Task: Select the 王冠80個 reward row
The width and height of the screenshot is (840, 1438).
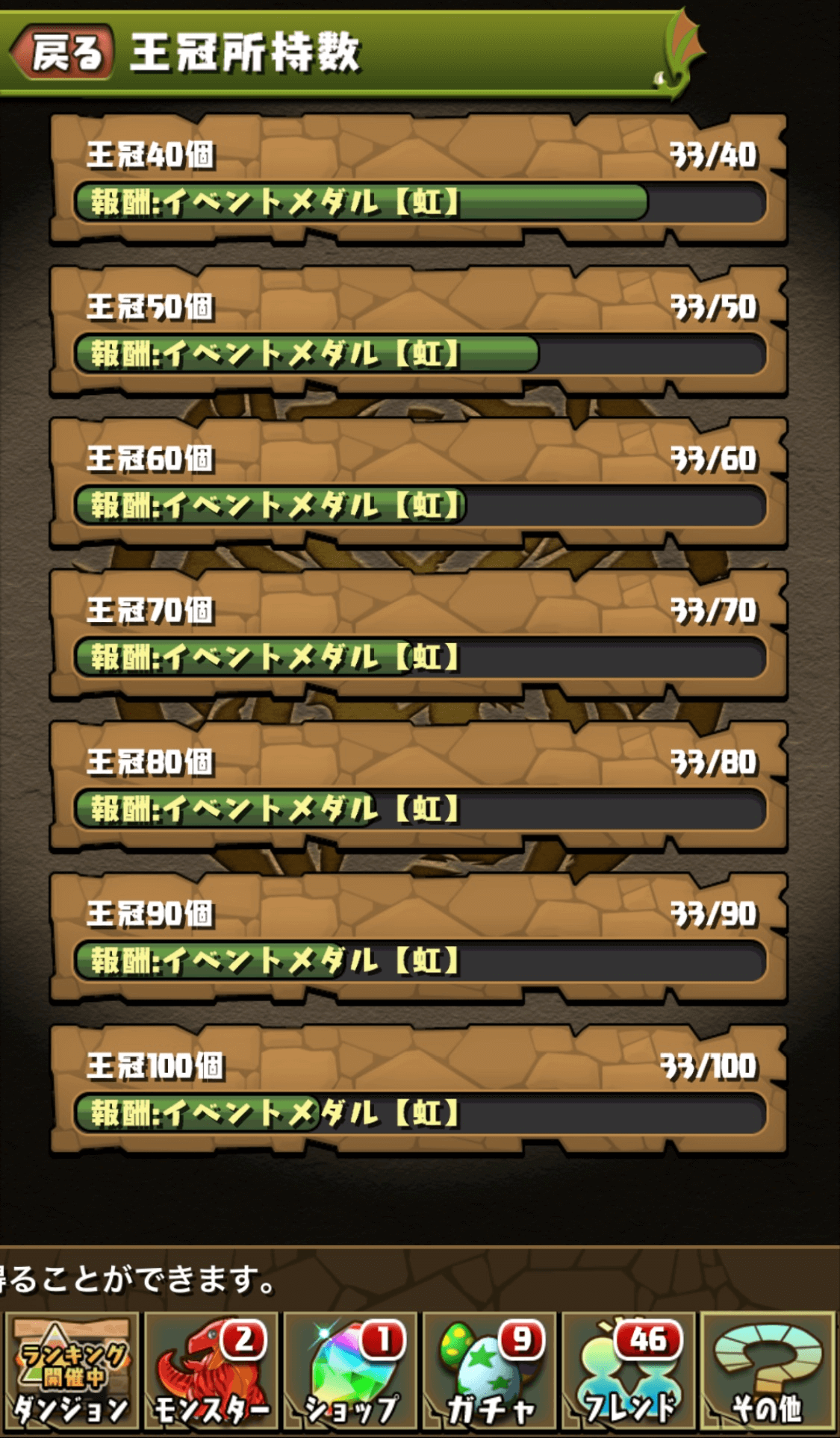Action: [418, 786]
